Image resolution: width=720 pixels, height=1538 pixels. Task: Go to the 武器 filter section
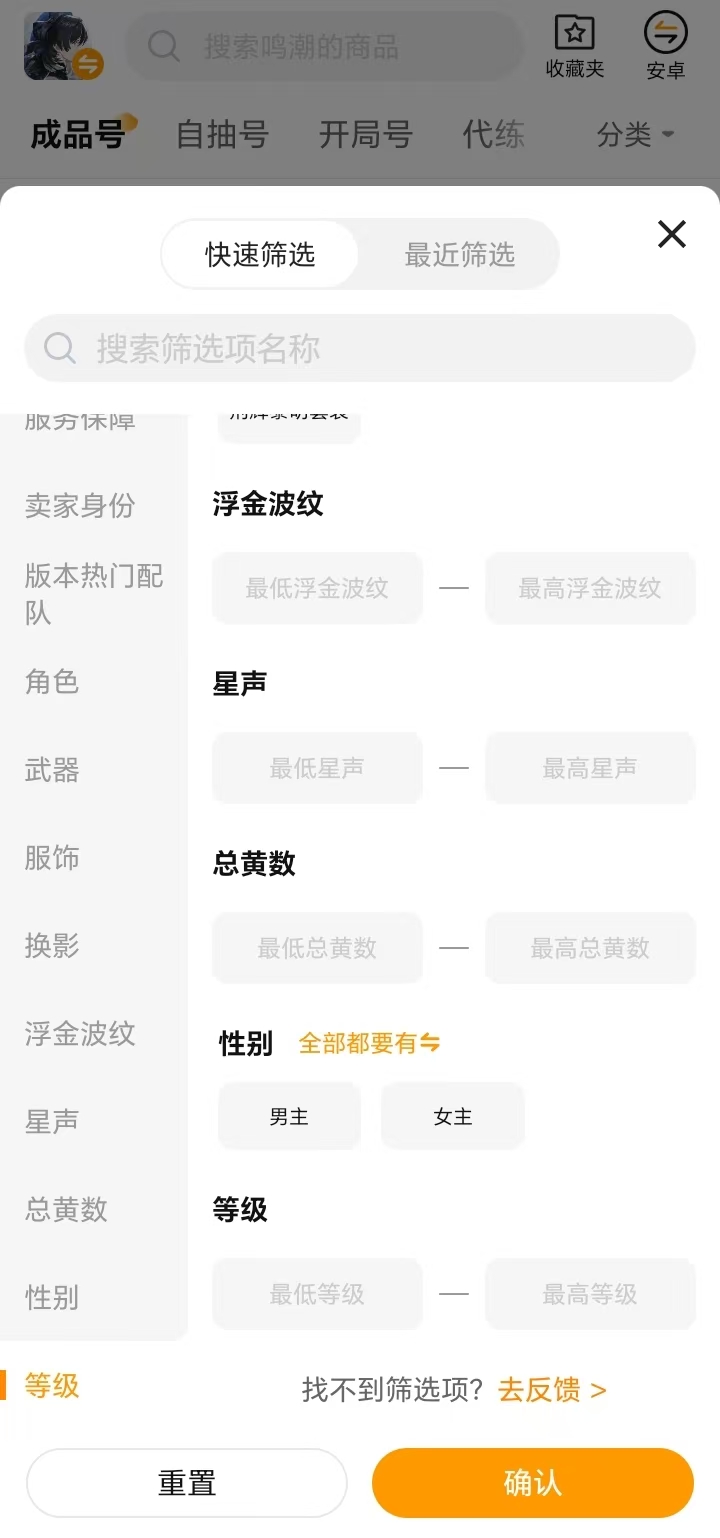(x=52, y=770)
